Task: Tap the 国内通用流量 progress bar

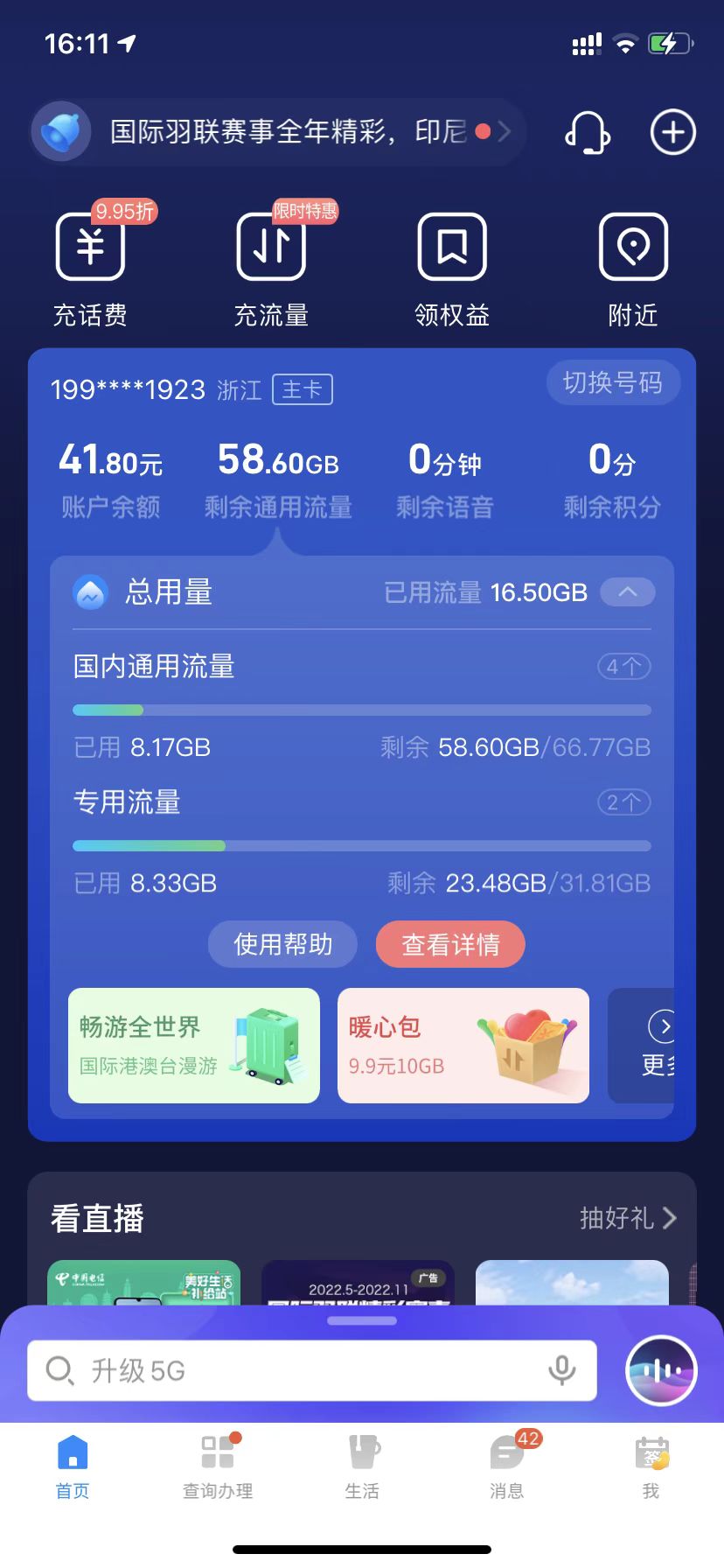Action: point(361,710)
